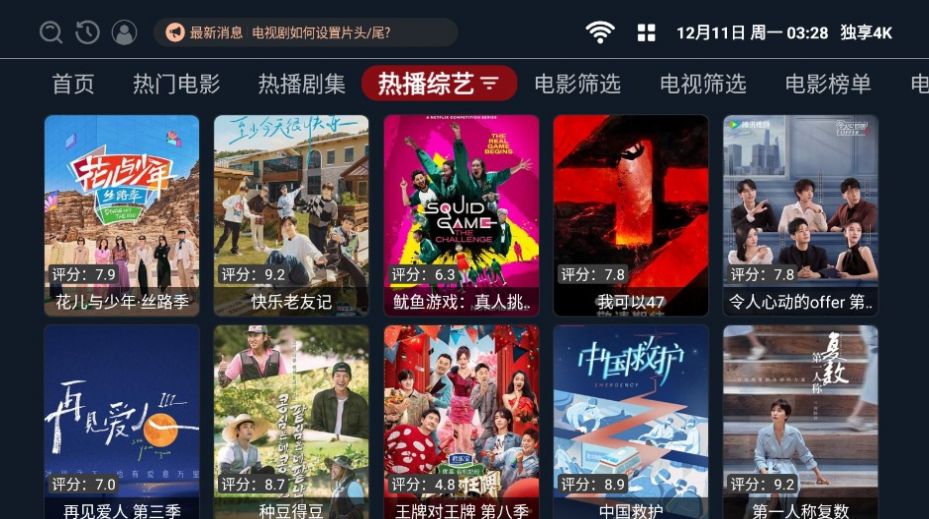This screenshot has height=519, width=929.
Task: Switch to the 热门电影 tab
Action: [x=176, y=84]
